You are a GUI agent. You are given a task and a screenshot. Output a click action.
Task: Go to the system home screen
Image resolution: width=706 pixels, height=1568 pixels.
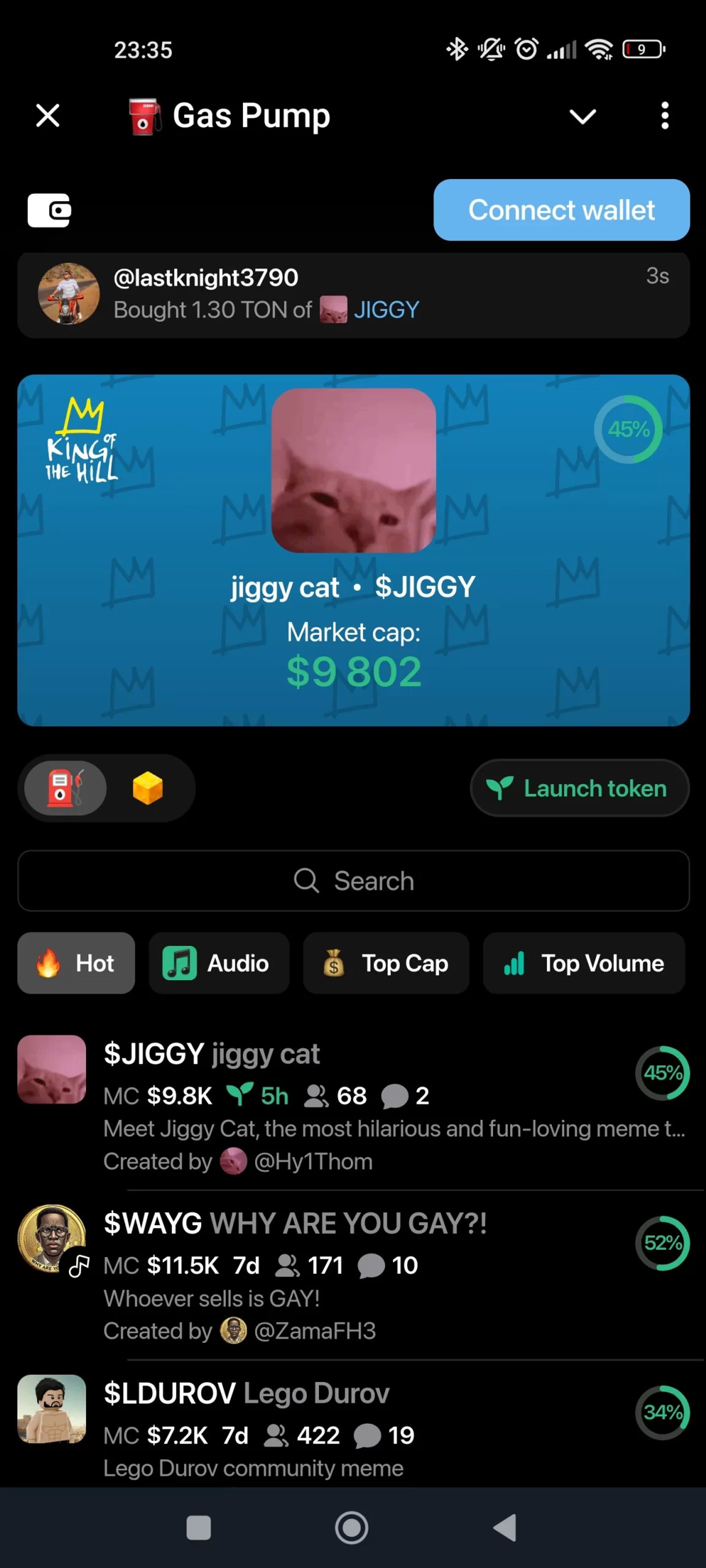click(352, 1527)
